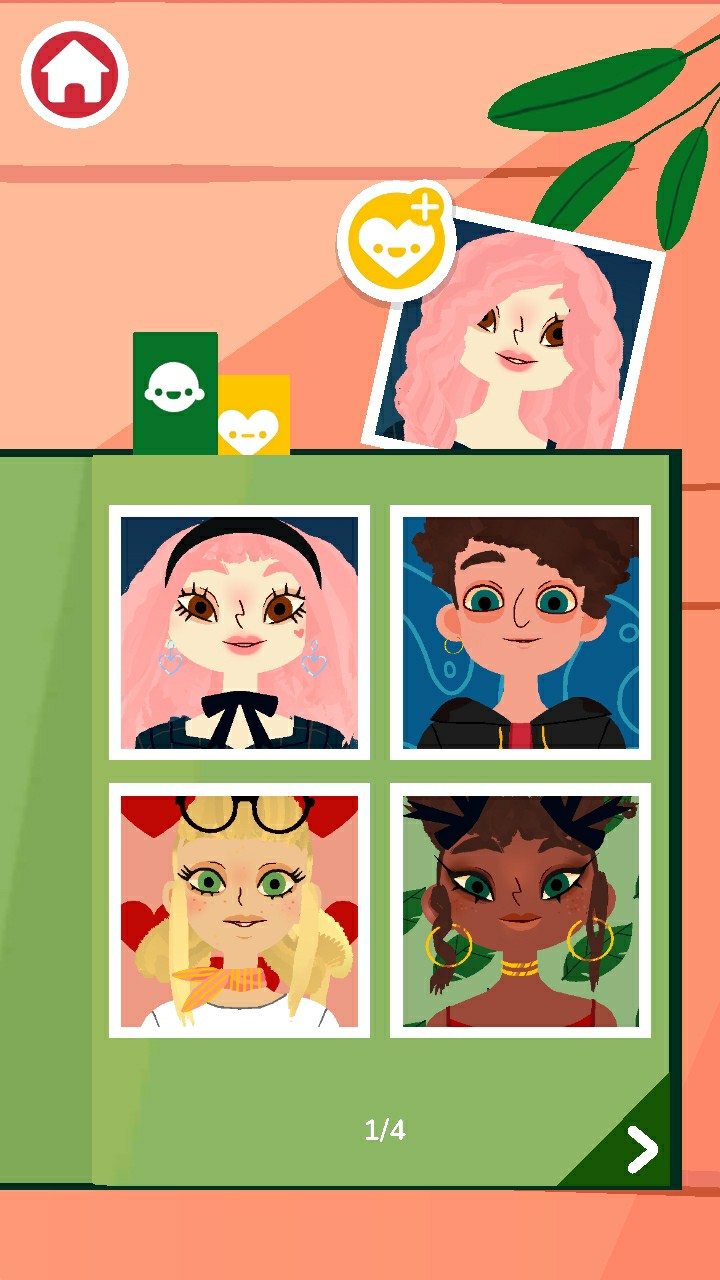Select the portrait with gold hoop earrings
The width and height of the screenshot is (720, 1280).
[x=520, y=910]
